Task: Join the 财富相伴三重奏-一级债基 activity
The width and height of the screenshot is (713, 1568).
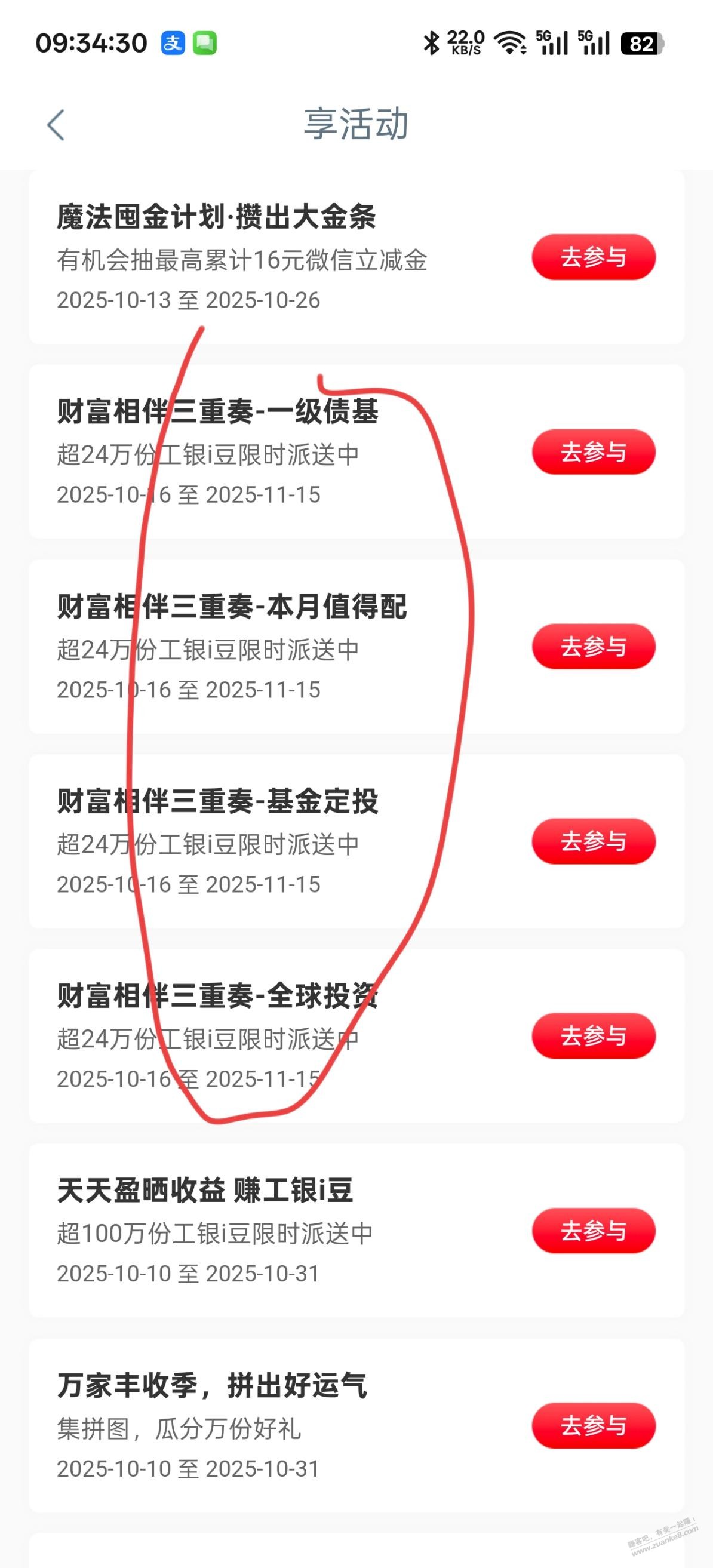Action: pos(594,451)
